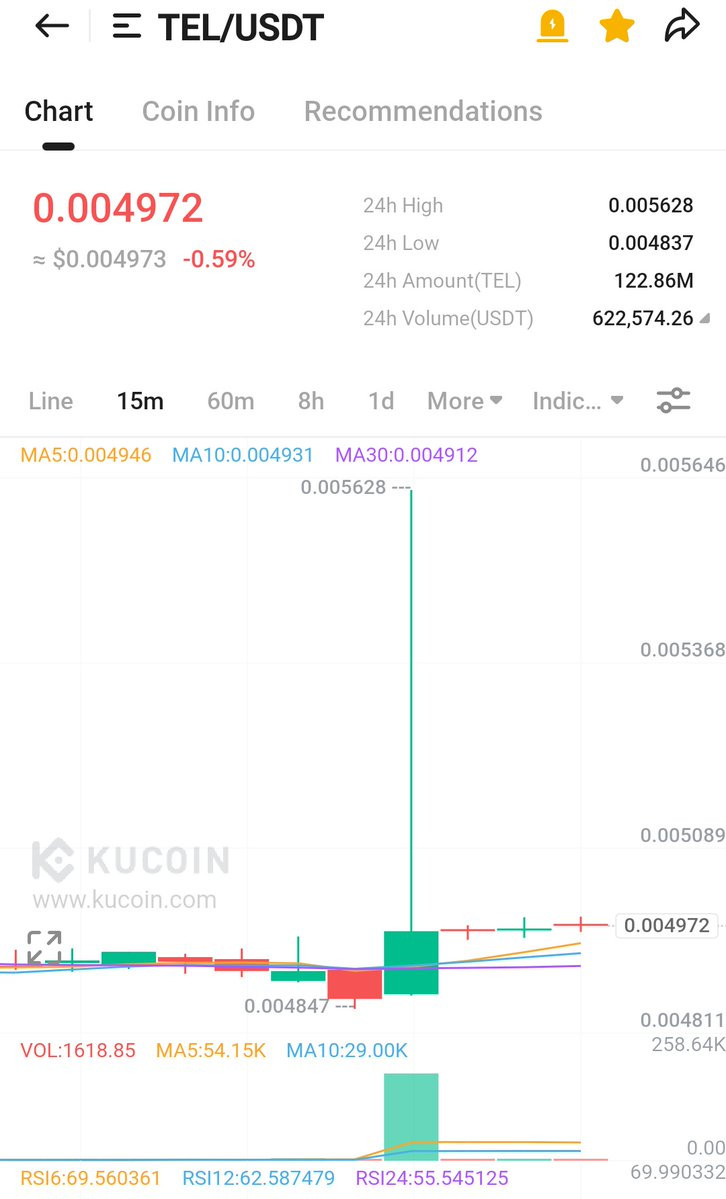Open the price alert bell

(x=552, y=27)
